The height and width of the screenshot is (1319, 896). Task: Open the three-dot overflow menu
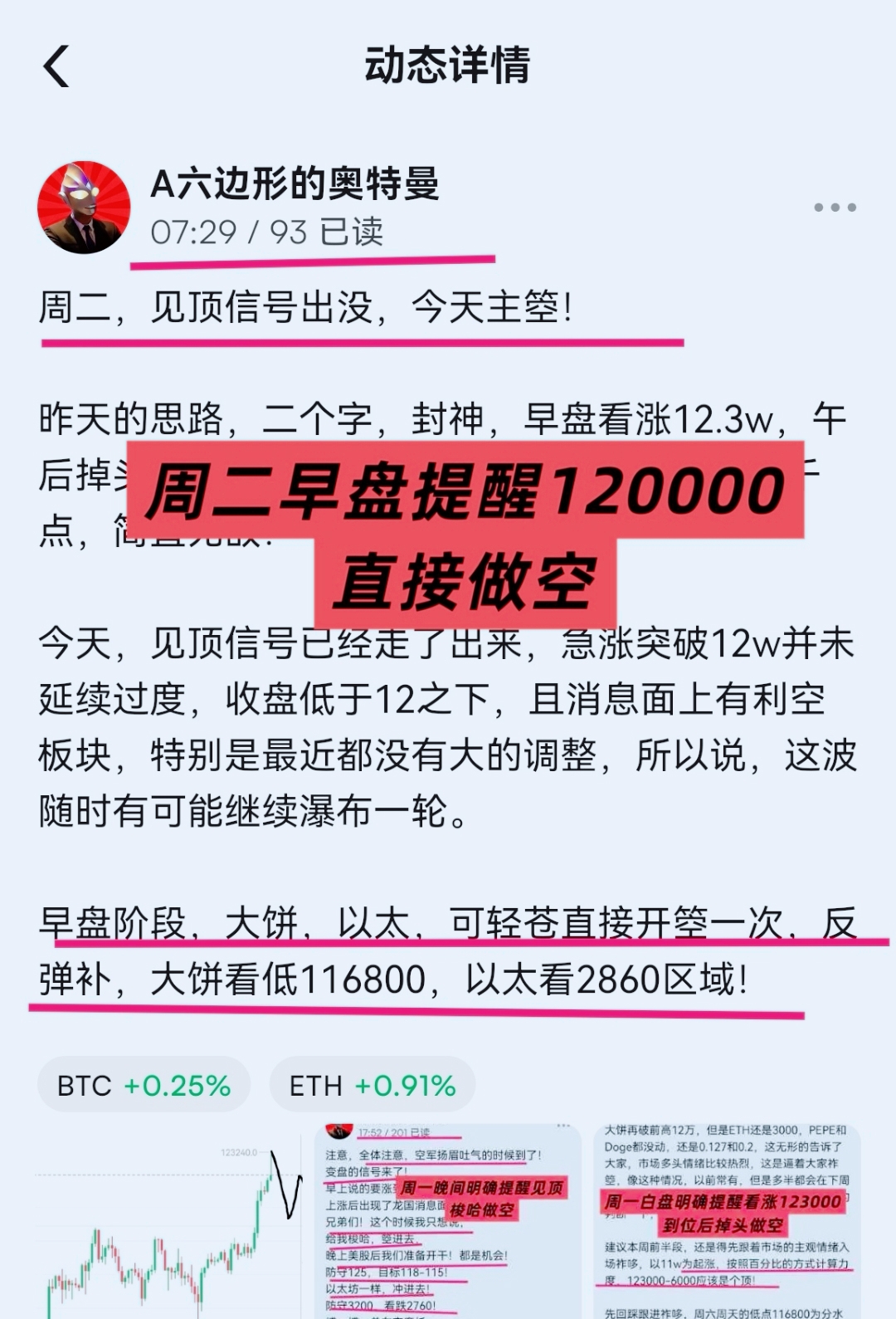(x=834, y=208)
